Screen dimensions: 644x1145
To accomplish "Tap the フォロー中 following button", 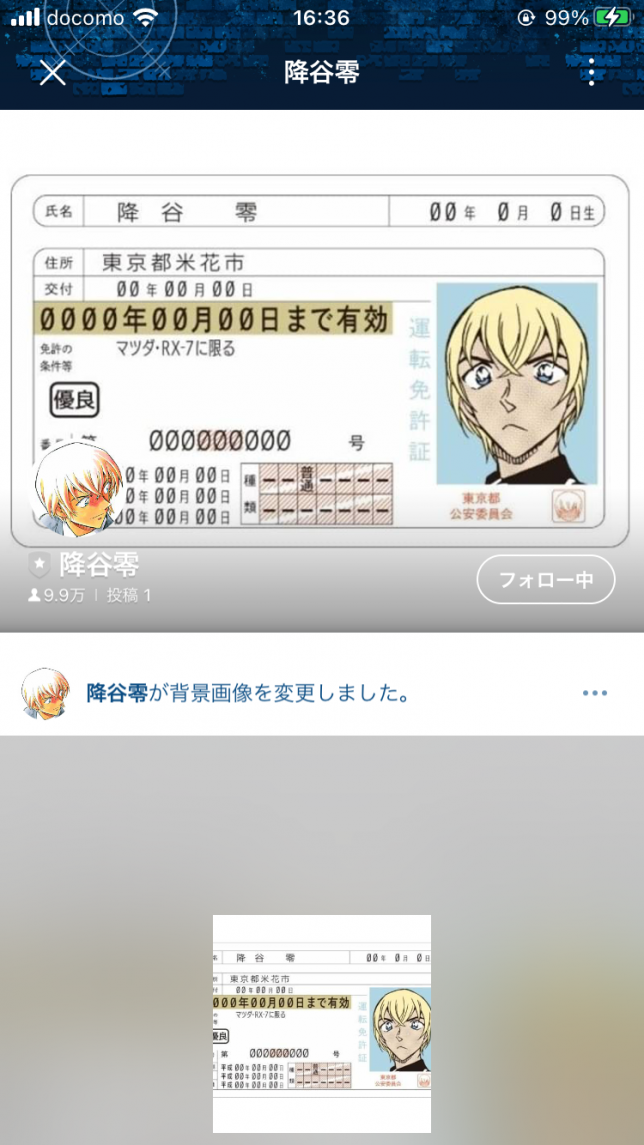I will point(545,580).
